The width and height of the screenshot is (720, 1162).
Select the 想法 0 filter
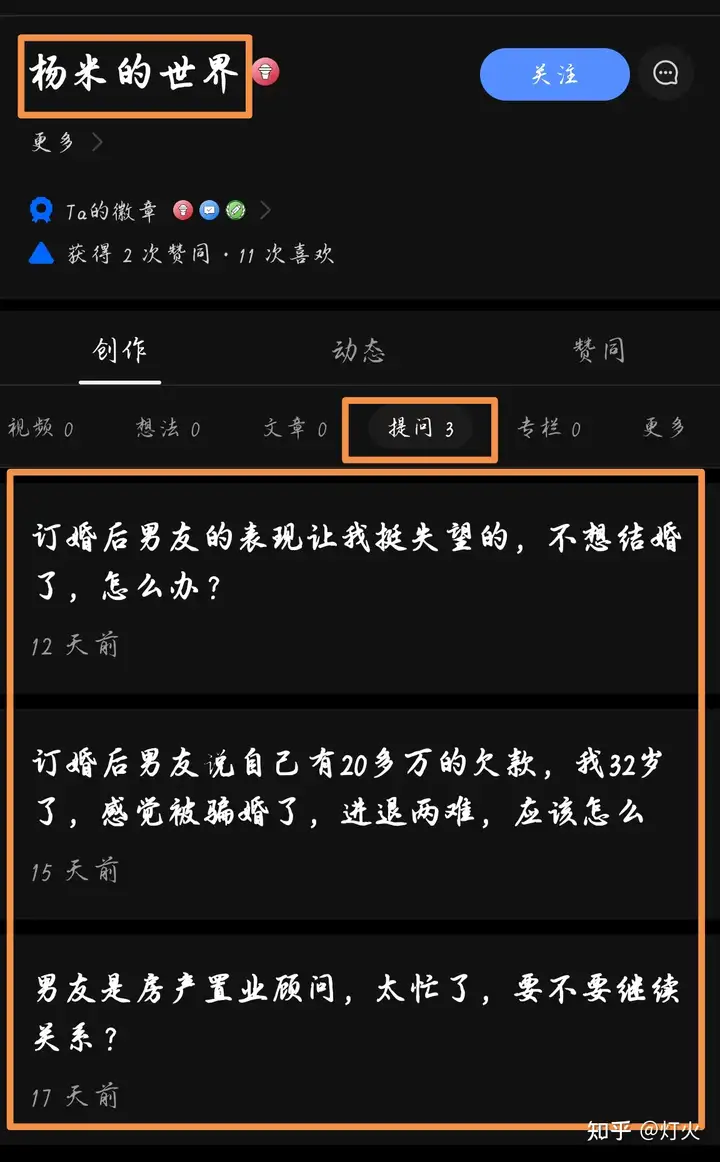coord(168,428)
